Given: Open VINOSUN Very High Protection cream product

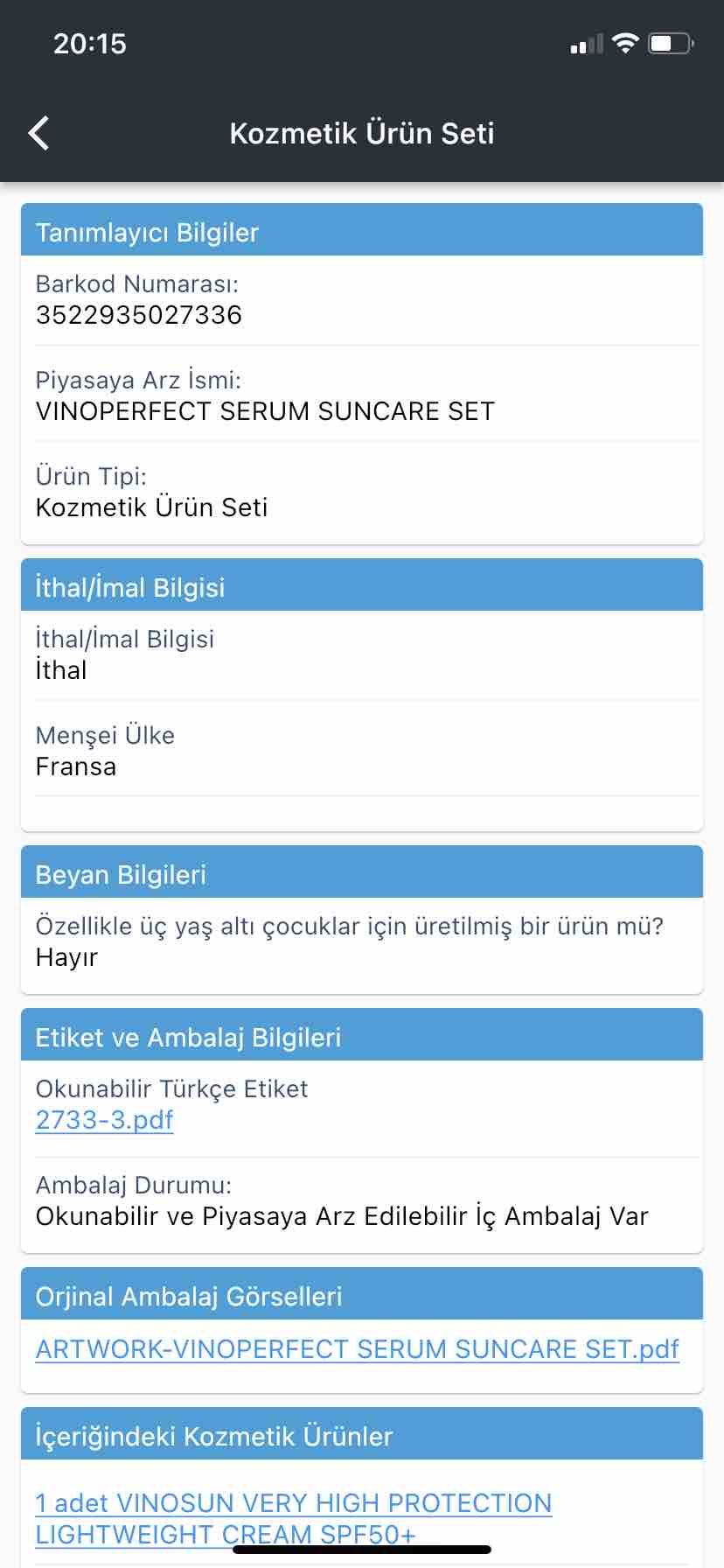Looking at the screenshot, I should [294, 1518].
